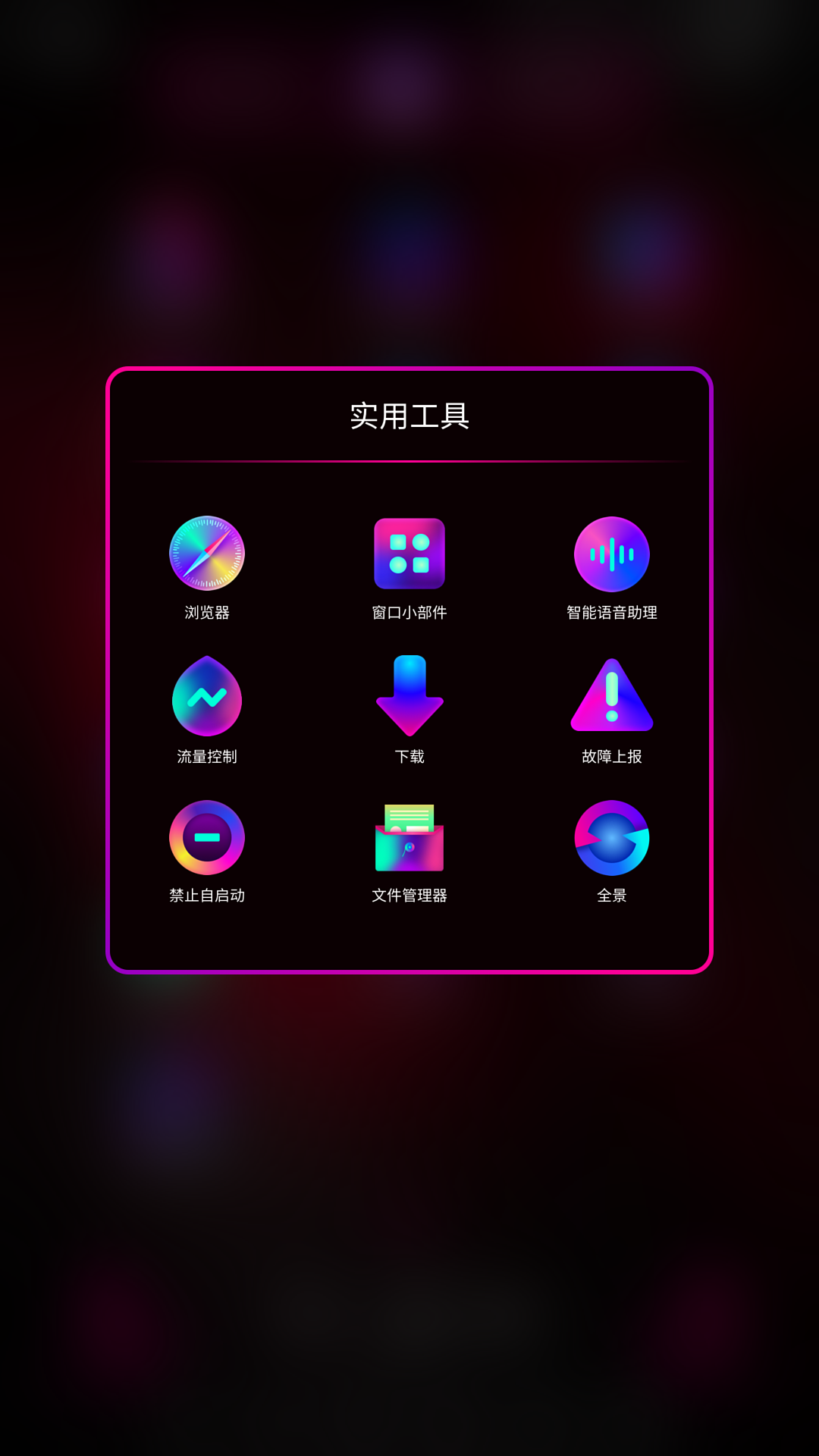Screen dimensions: 819x1456
Task: Open 禁止自启动 autostart blocker
Action: (x=206, y=838)
